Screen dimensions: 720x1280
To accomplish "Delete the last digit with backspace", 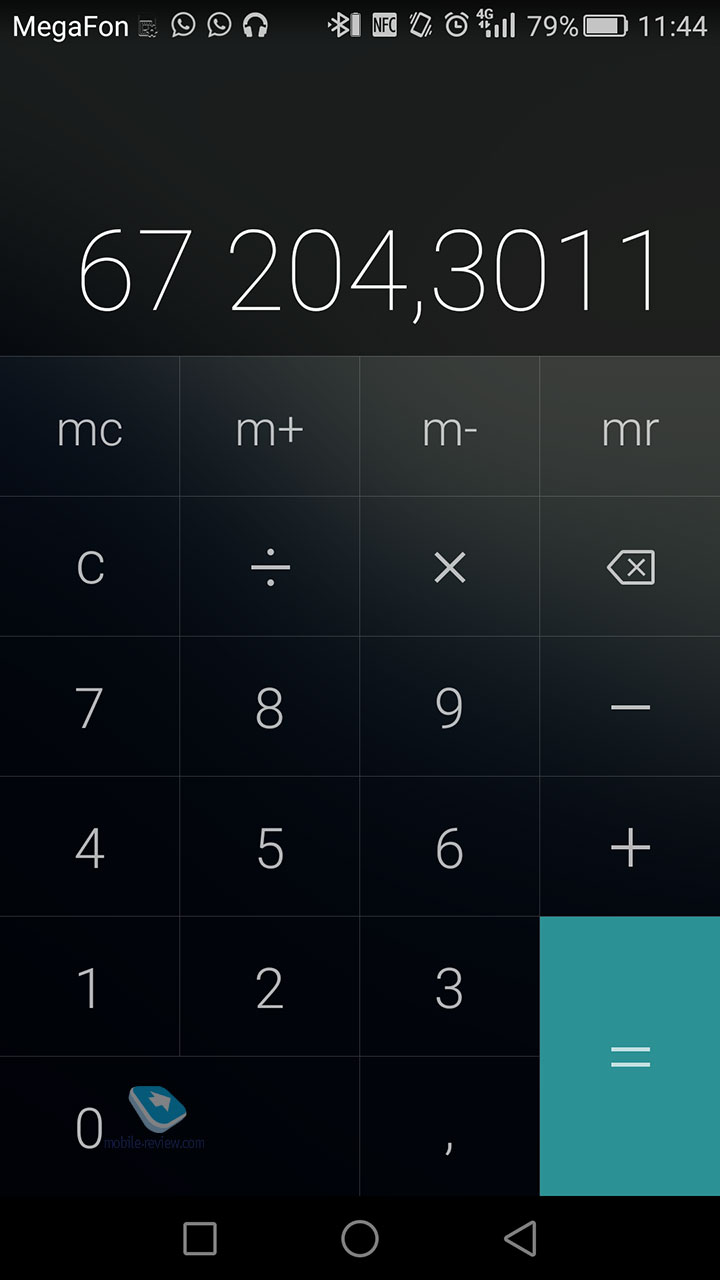I will pyautogui.click(x=630, y=567).
